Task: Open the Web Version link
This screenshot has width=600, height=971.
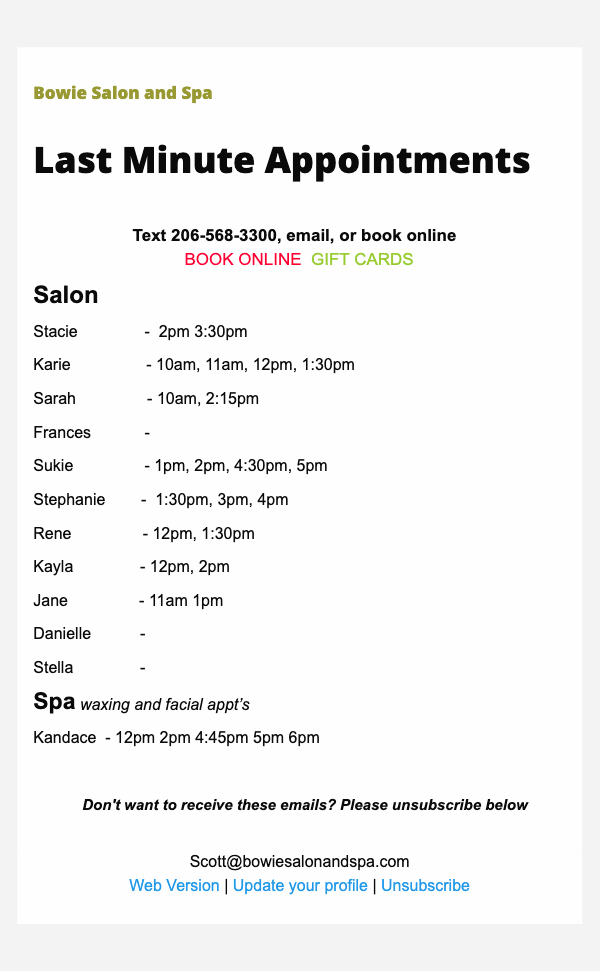Action: click(174, 885)
